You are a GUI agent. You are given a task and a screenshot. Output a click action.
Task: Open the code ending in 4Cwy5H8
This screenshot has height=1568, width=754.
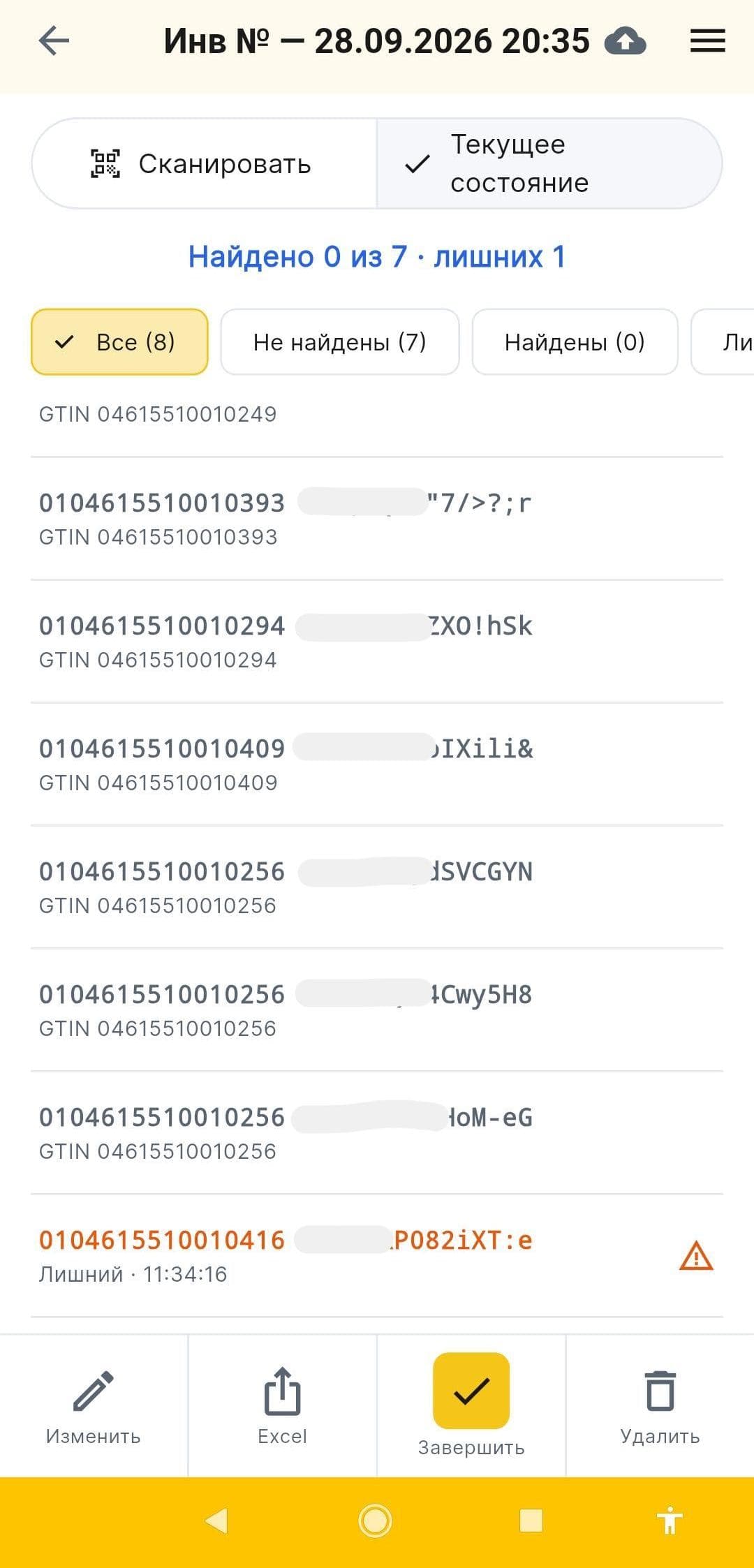pyautogui.click(x=377, y=1010)
